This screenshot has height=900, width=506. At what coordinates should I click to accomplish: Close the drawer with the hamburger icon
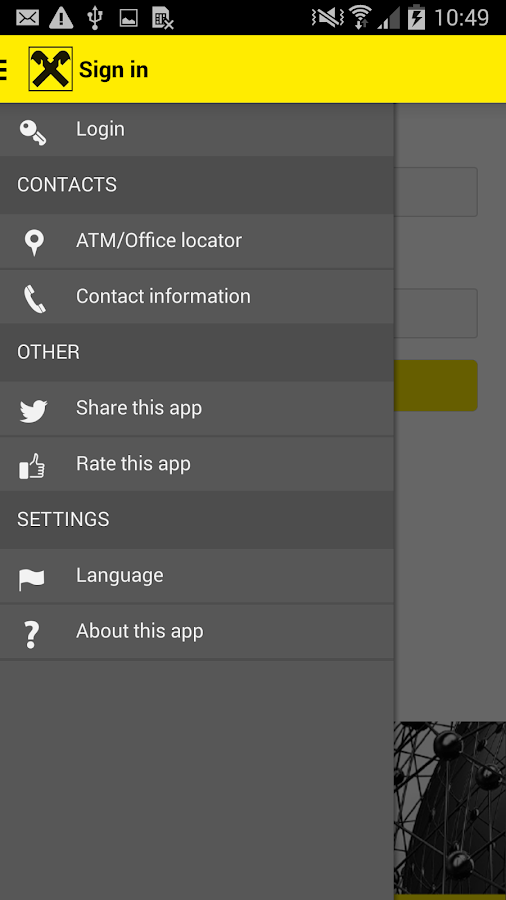pos(3,69)
